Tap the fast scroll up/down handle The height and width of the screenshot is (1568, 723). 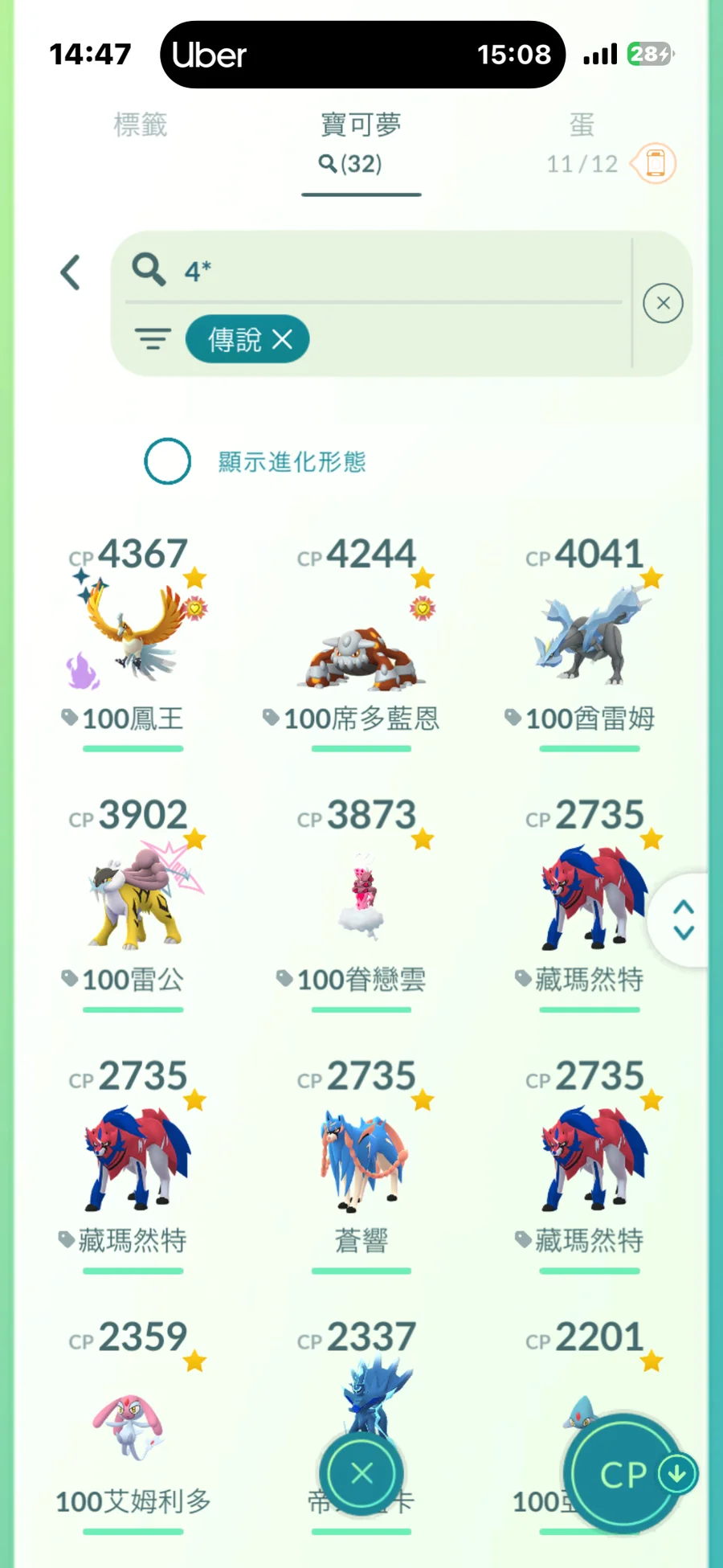pyautogui.click(x=684, y=919)
